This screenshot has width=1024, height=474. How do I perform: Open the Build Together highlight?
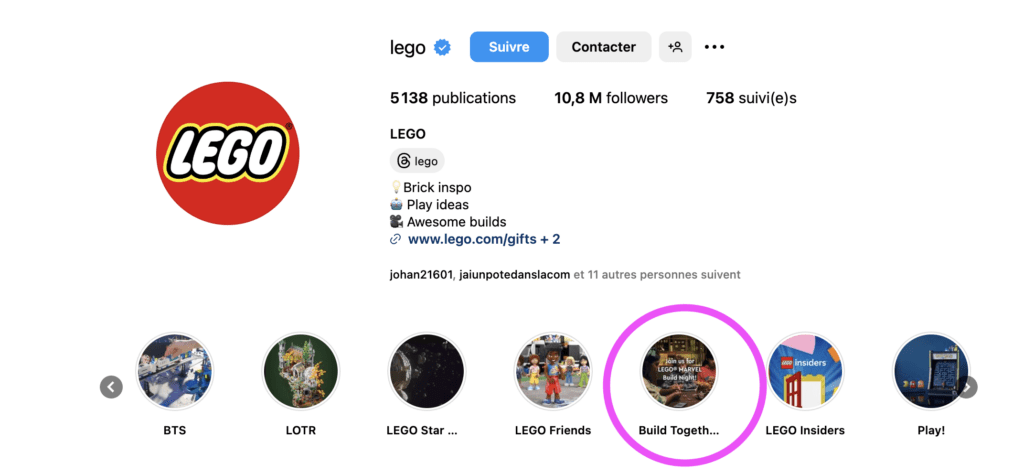coord(678,372)
